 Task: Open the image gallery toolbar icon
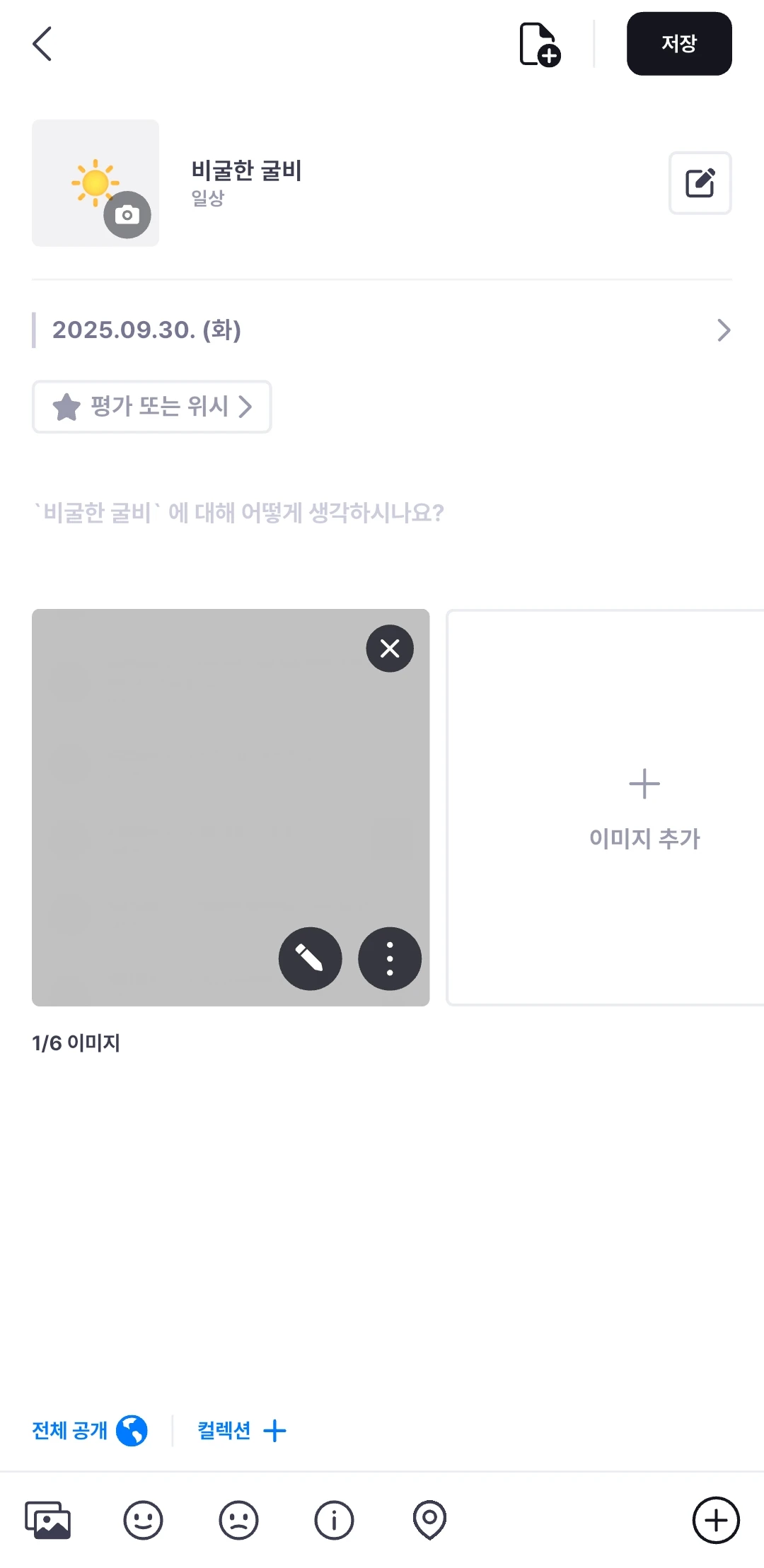(x=47, y=1520)
